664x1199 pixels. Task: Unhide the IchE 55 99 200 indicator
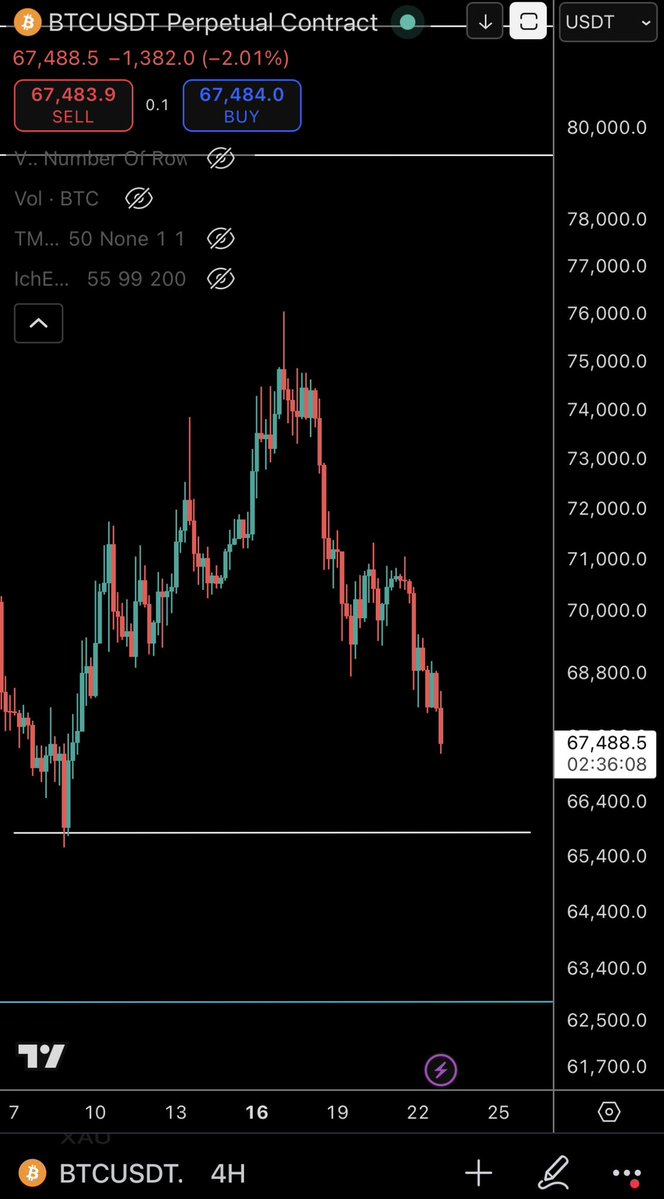[220, 279]
